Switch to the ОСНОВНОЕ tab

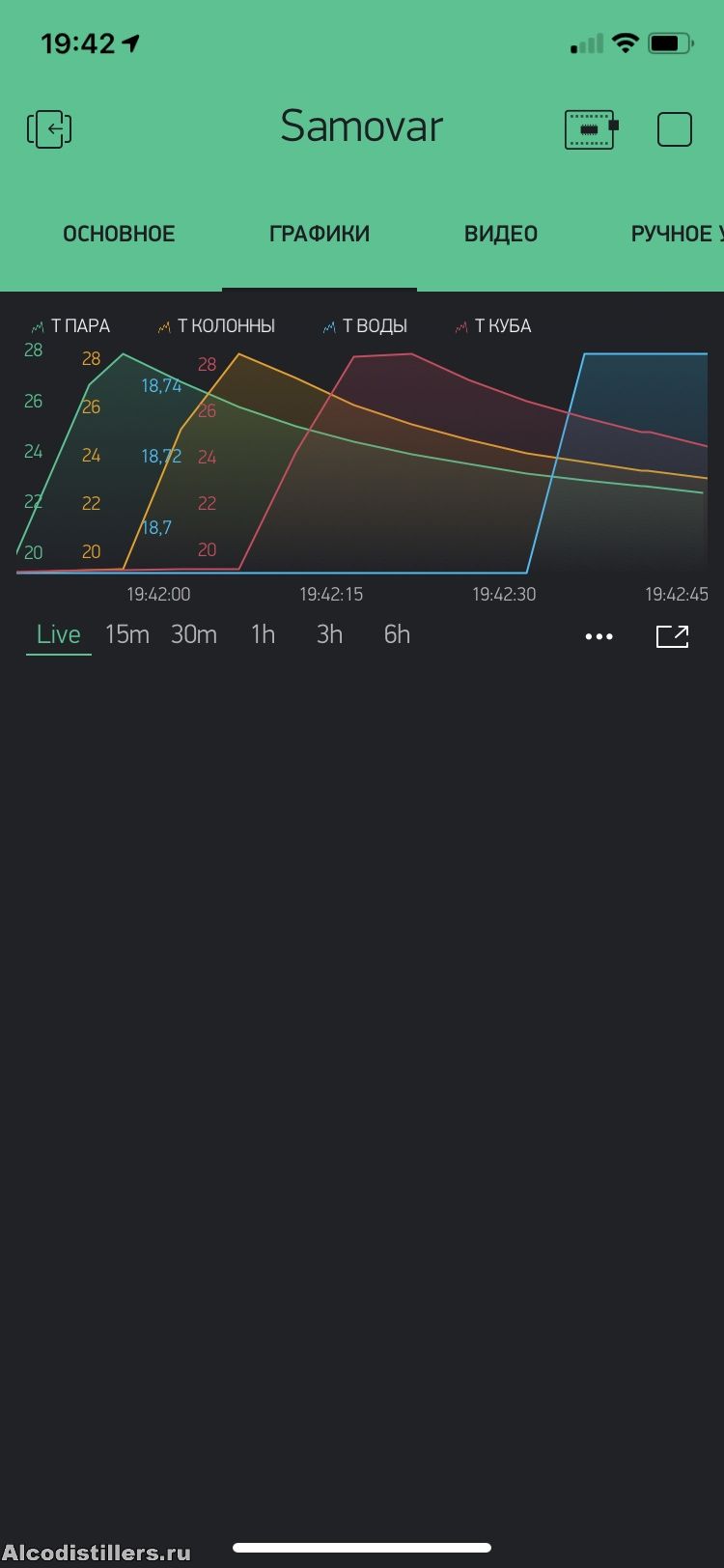click(119, 234)
